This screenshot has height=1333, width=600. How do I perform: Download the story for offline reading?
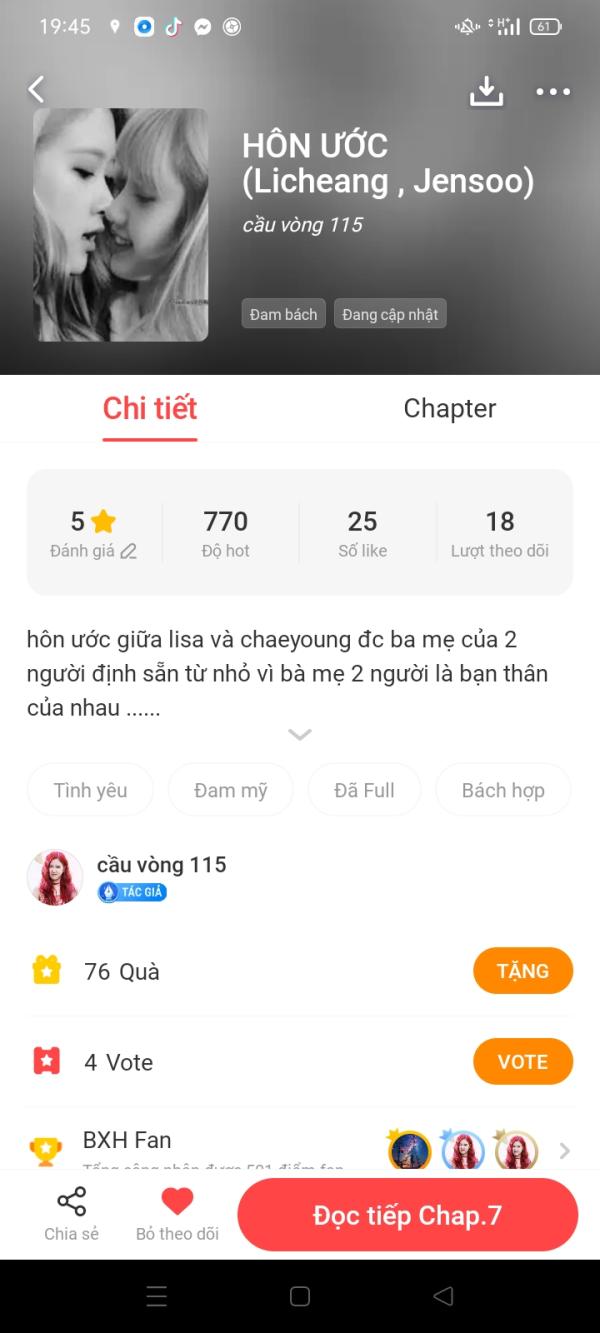pyautogui.click(x=486, y=91)
